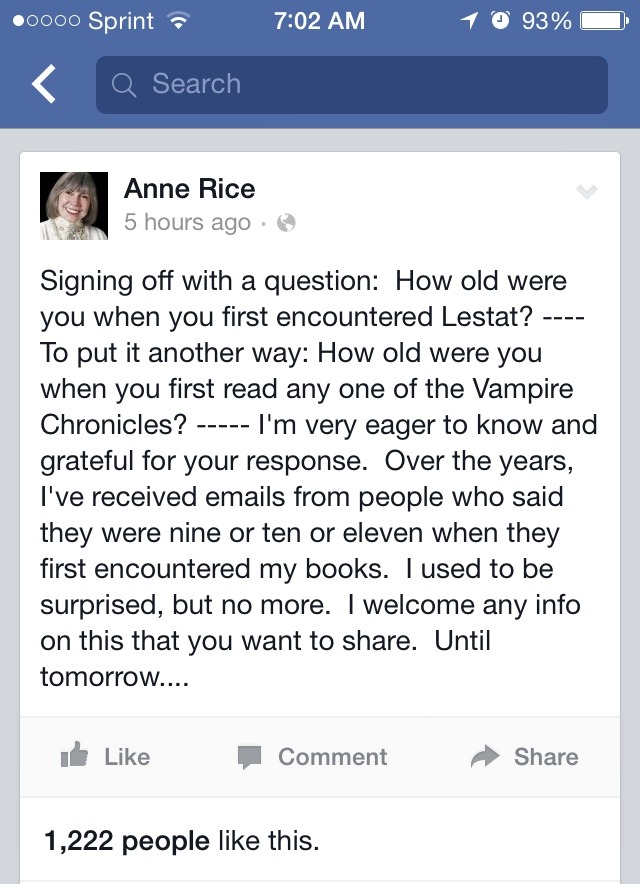Like Anne Rice's post

point(106,757)
